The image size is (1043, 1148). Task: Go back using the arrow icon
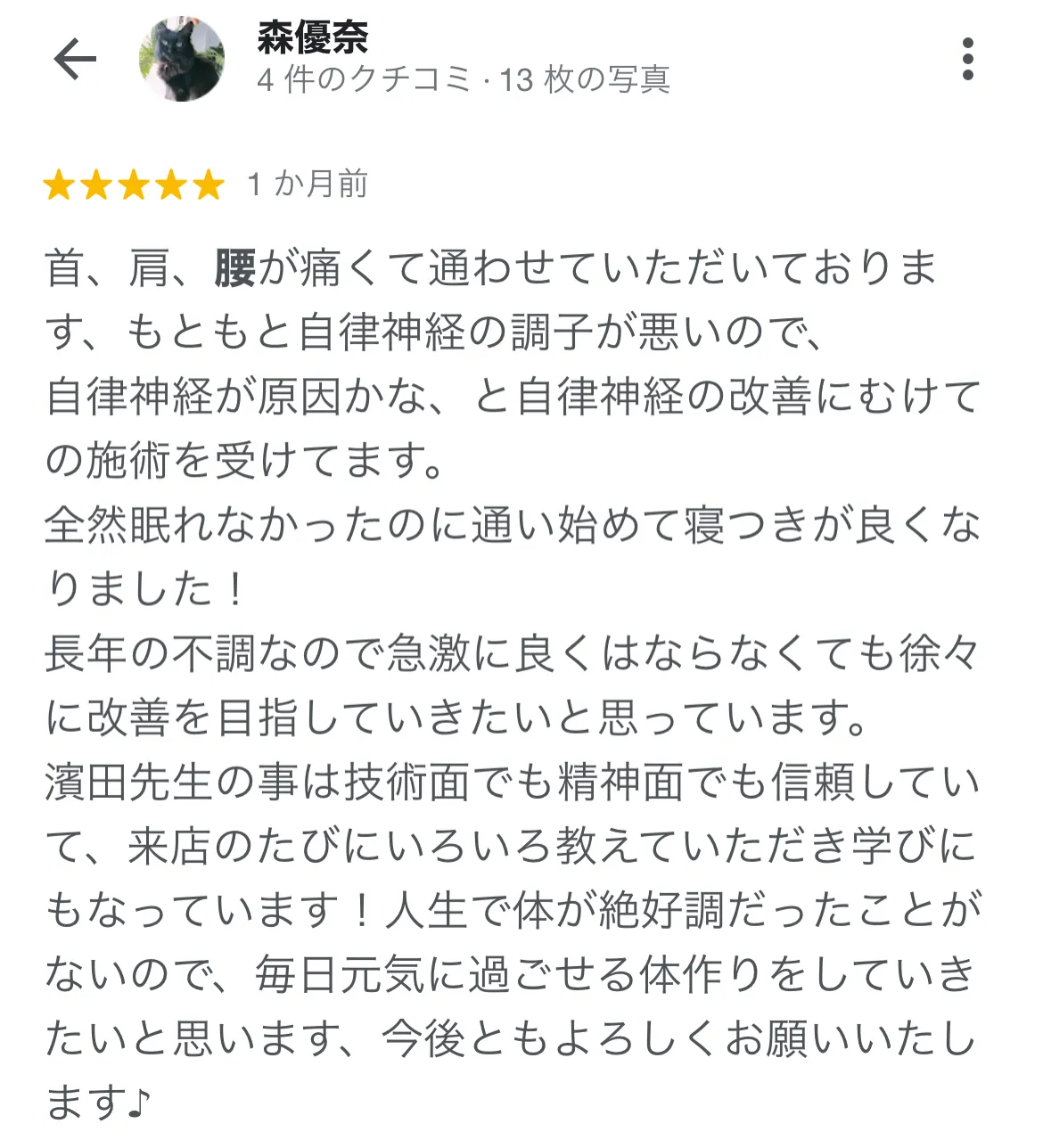tap(75, 60)
